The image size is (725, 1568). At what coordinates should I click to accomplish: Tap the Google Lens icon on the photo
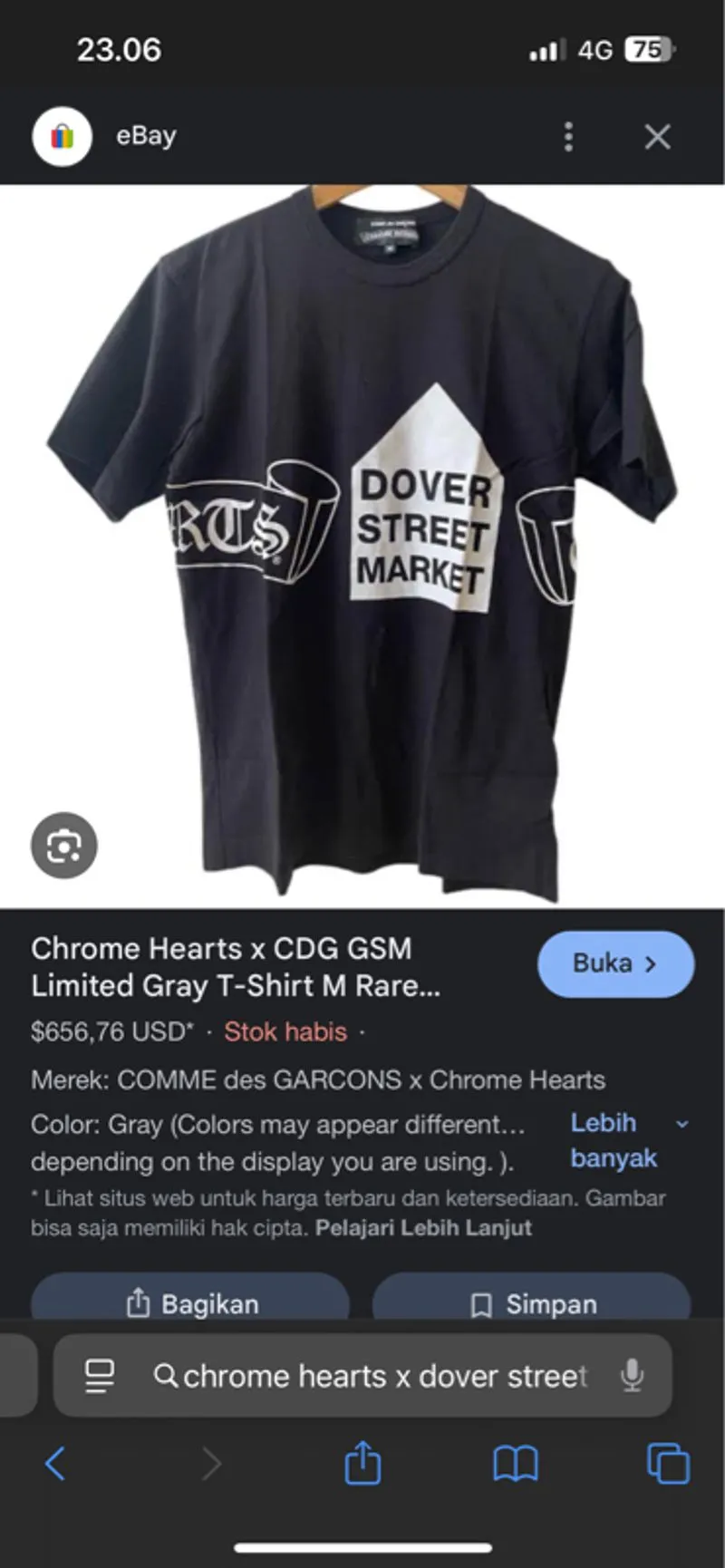(63, 844)
